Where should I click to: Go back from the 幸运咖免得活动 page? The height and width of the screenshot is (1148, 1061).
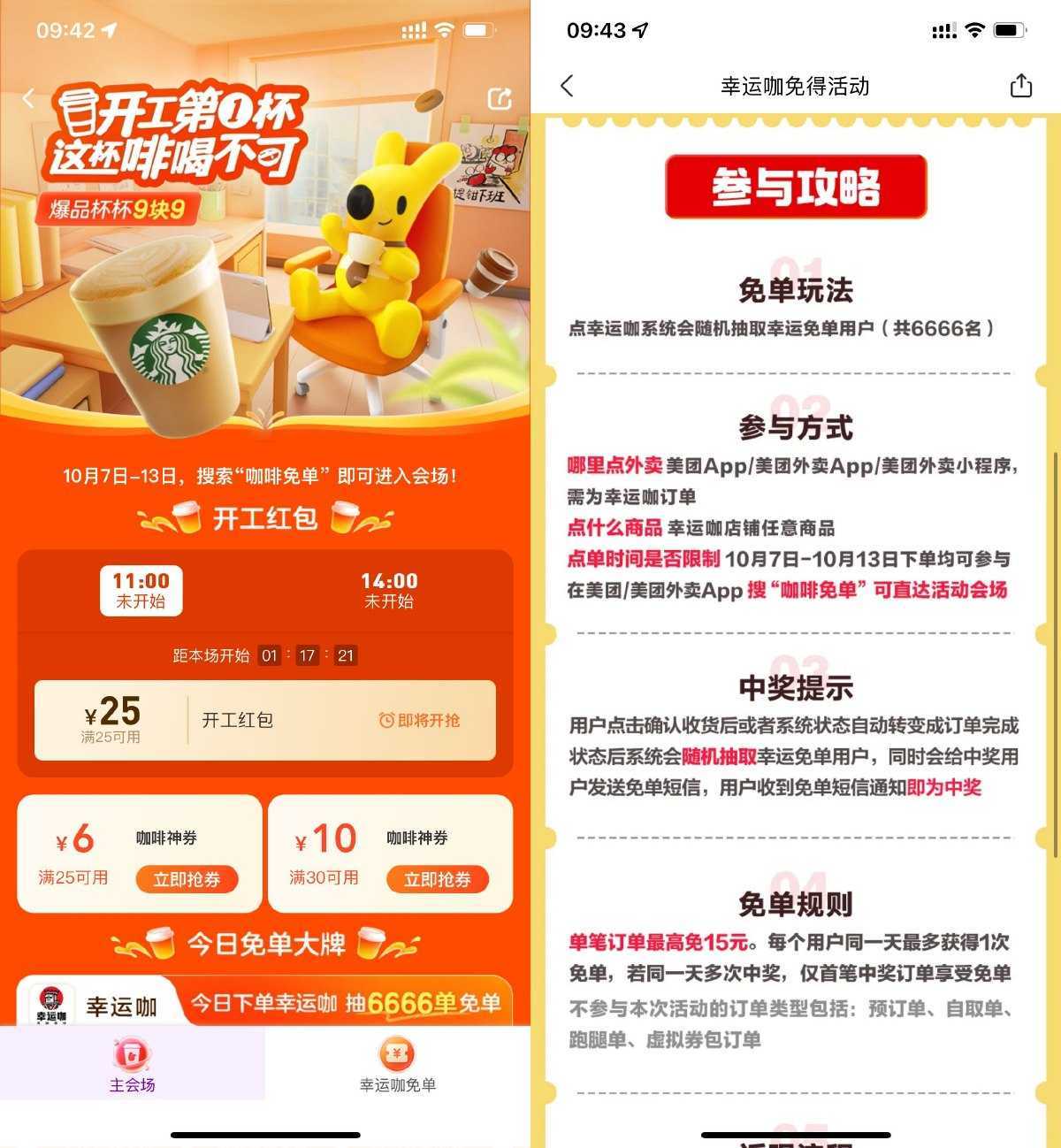[568, 86]
